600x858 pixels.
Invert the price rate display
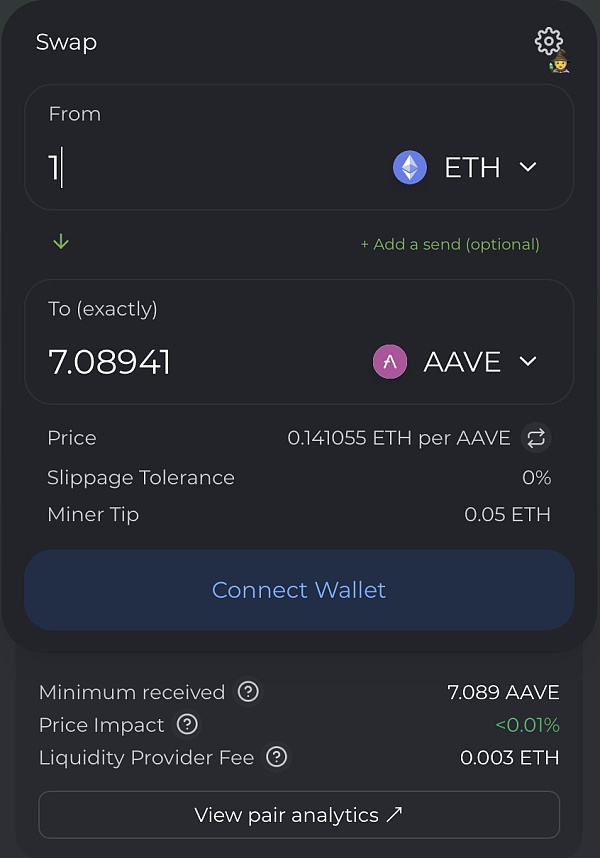(536, 438)
